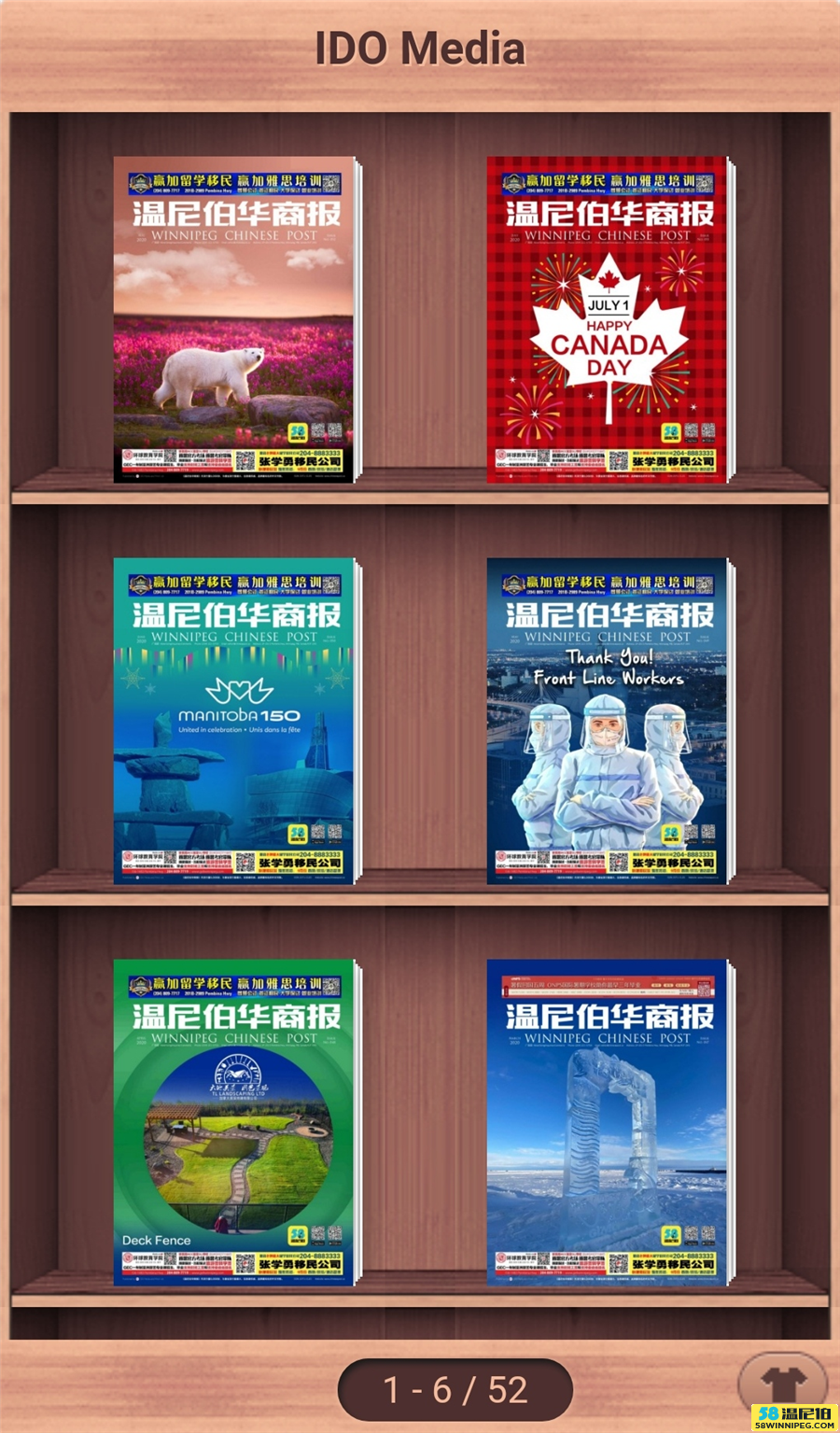
Task: Tap the 1 - 6 / 52 page indicator
Action: tap(455, 1390)
